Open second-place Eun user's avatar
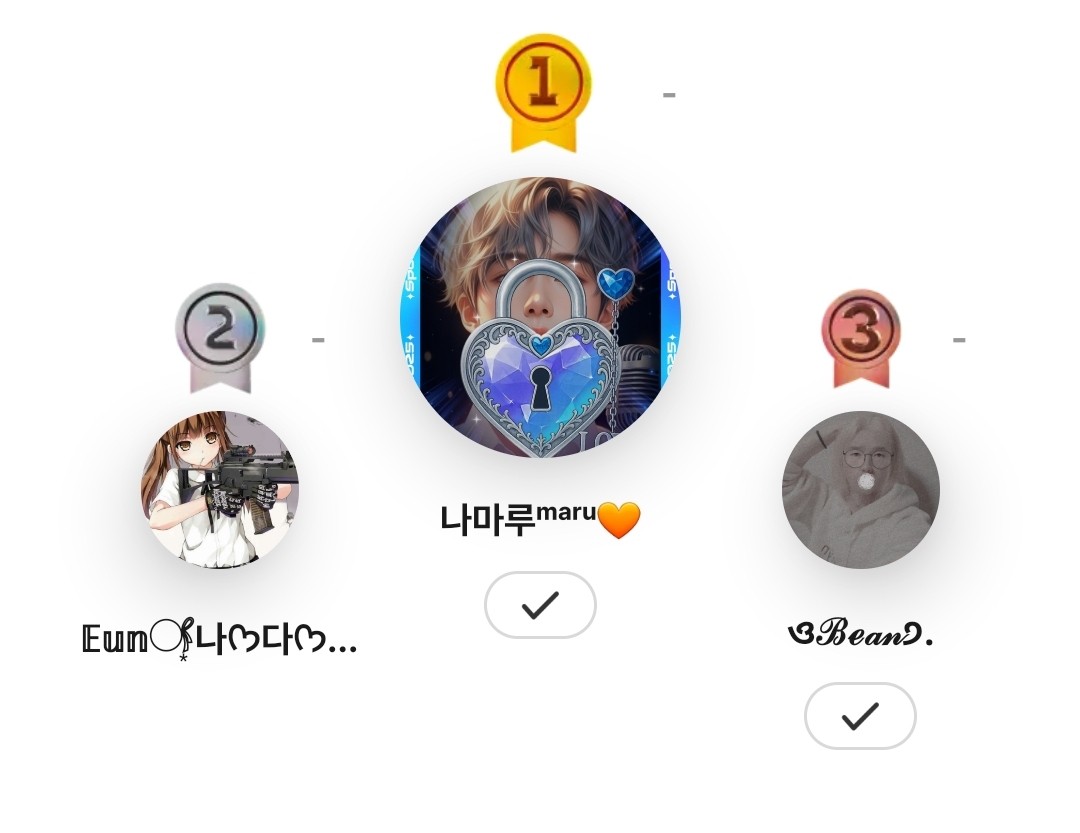The width and height of the screenshot is (1080, 833). pos(219,490)
